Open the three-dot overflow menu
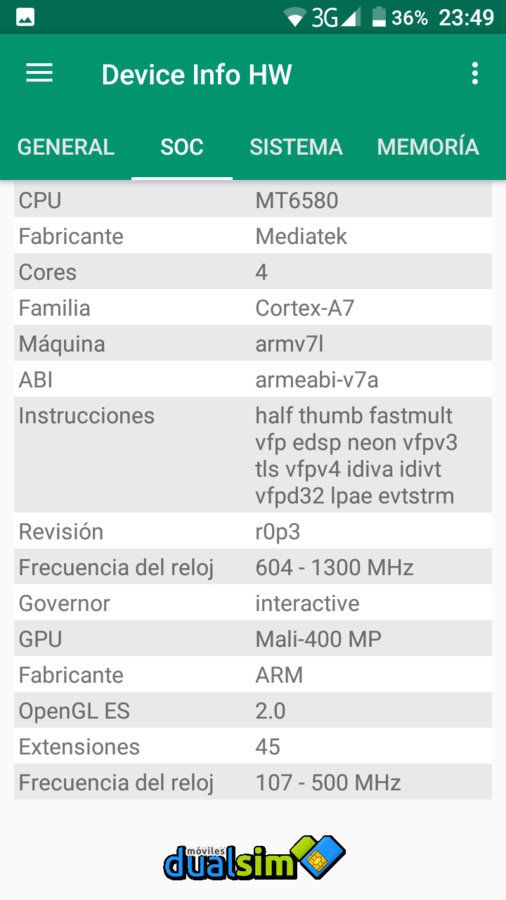Image resolution: width=506 pixels, height=900 pixels. click(474, 73)
